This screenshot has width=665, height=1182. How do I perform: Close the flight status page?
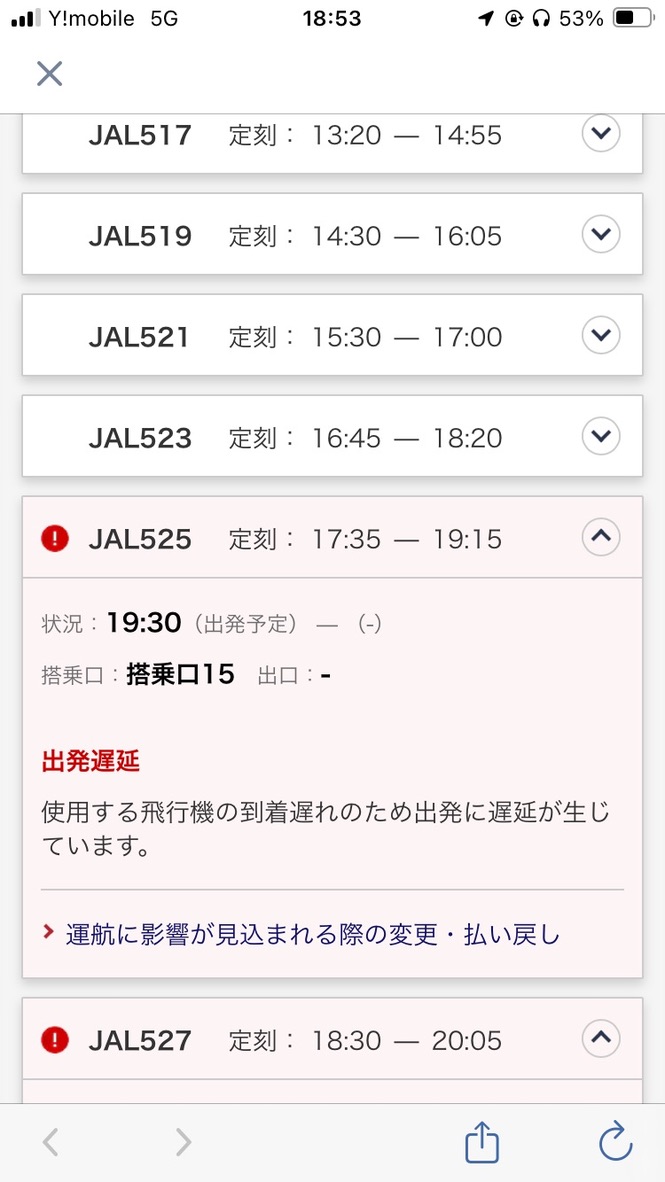[49, 73]
